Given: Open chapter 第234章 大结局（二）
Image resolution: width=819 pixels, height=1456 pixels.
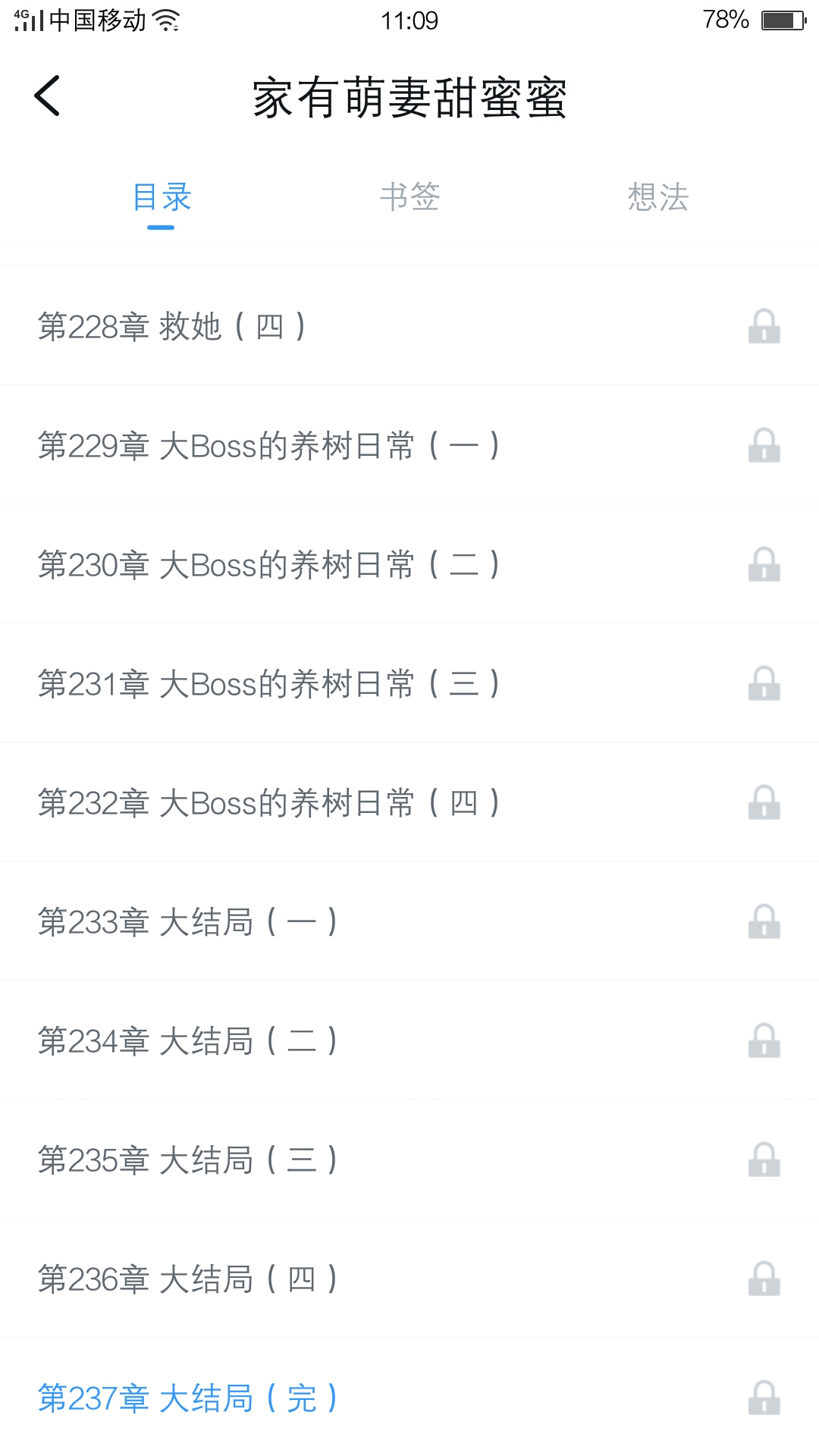Looking at the screenshot, I should (x=409, y=1040).
